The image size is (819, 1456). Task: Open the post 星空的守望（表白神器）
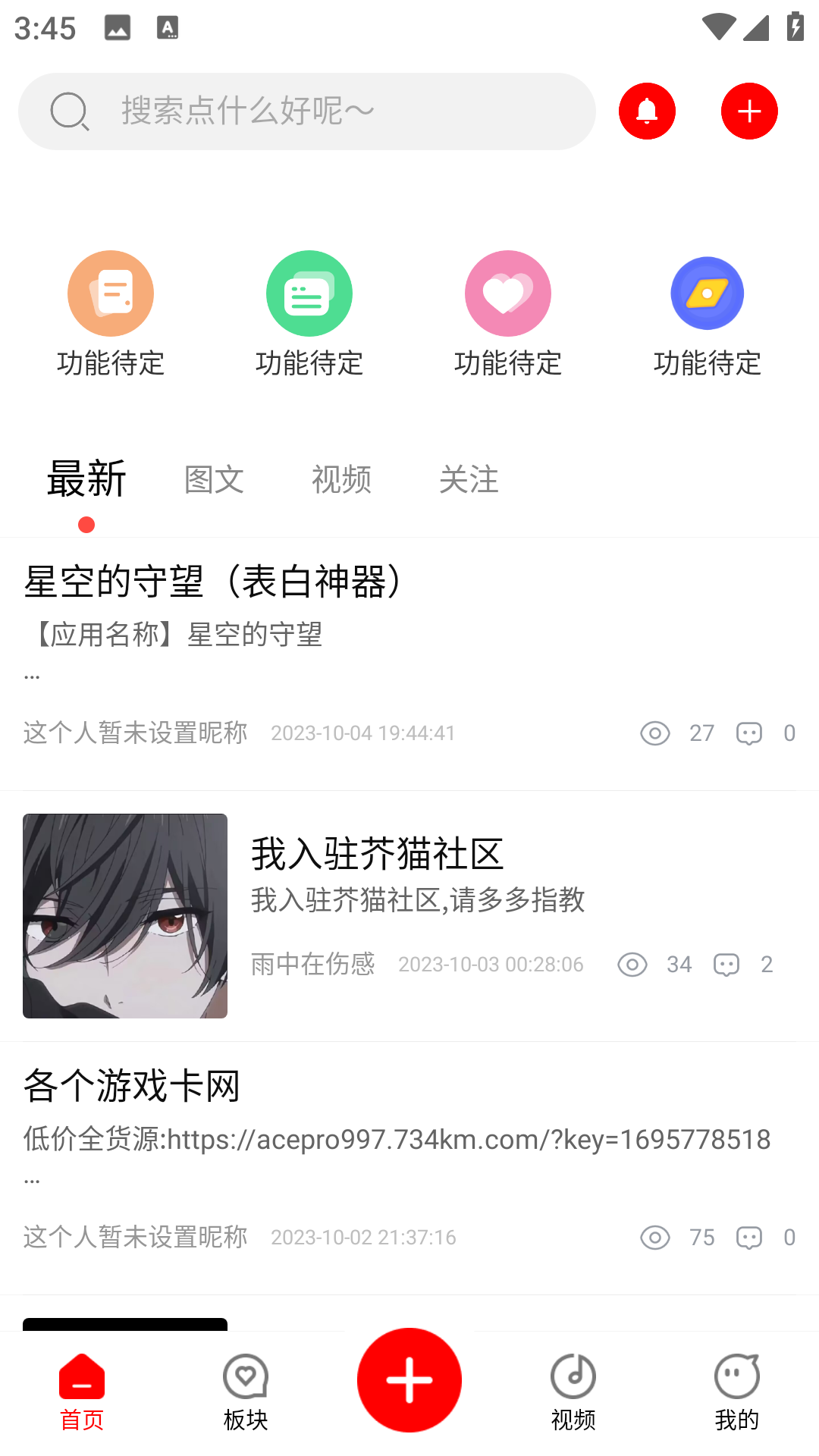(217, 582)
